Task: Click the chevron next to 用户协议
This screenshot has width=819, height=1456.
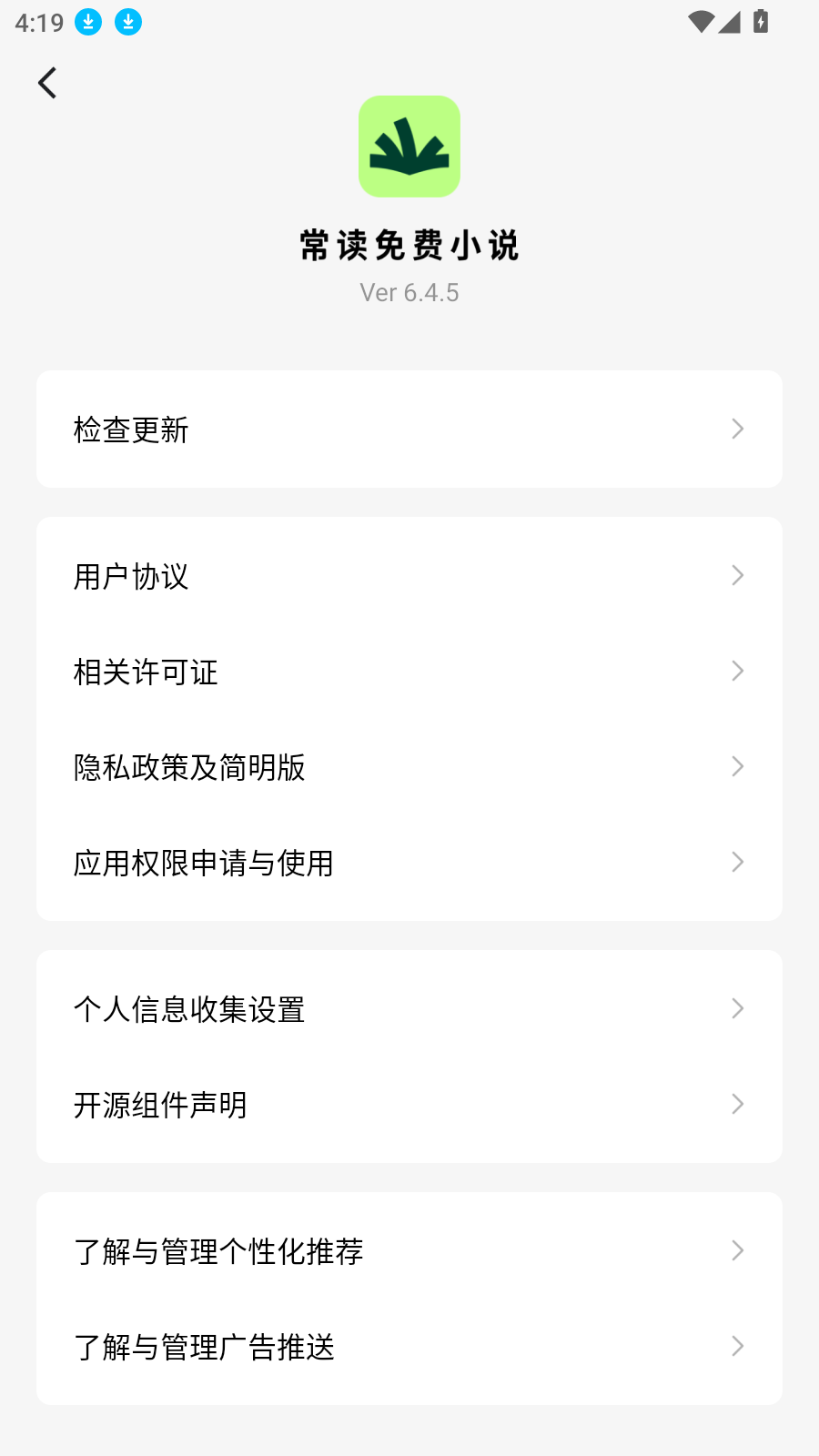Action: (737, 575)
